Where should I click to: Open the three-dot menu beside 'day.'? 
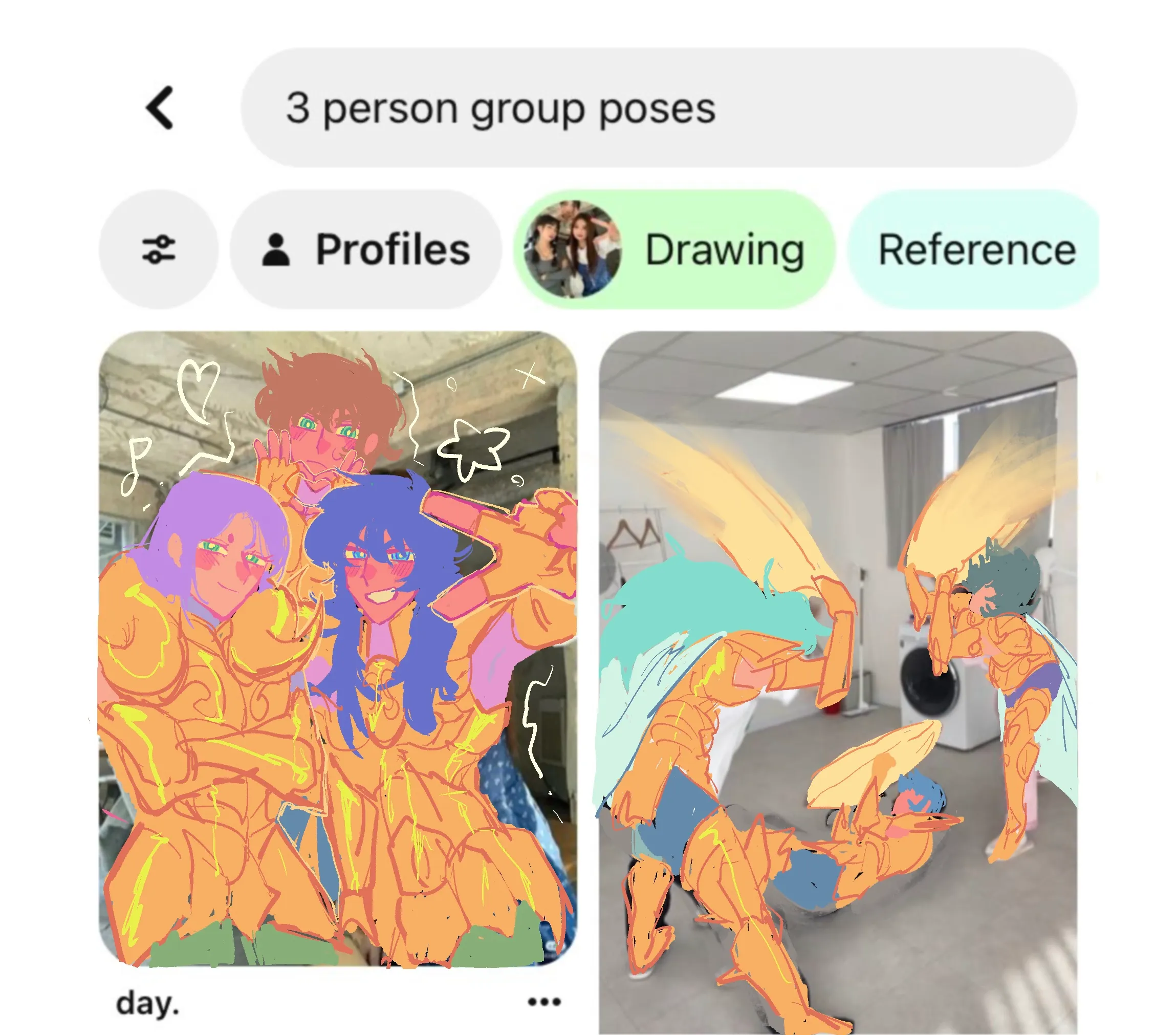coord(543,1002)
